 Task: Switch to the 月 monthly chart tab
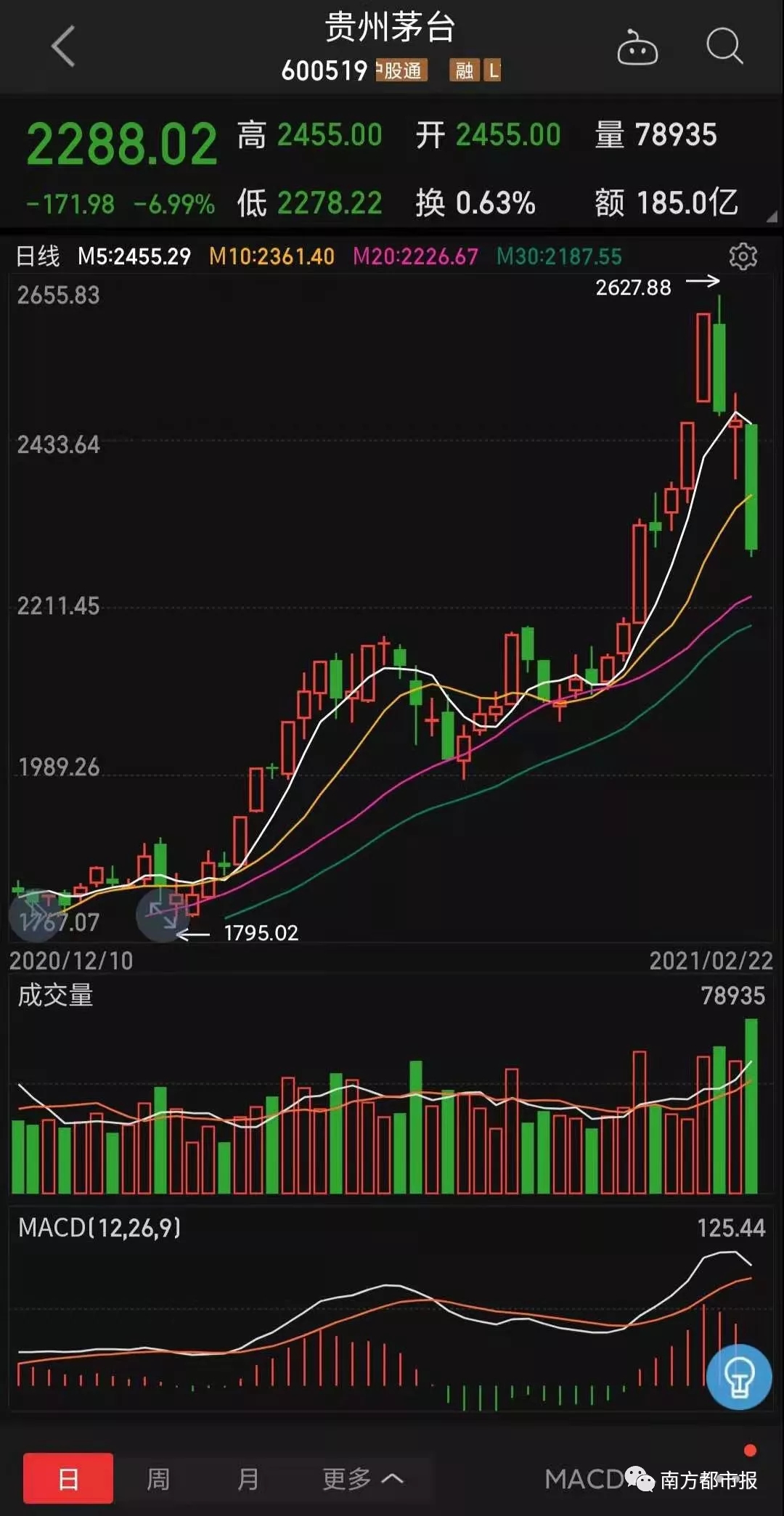[x=248, y=1478]
